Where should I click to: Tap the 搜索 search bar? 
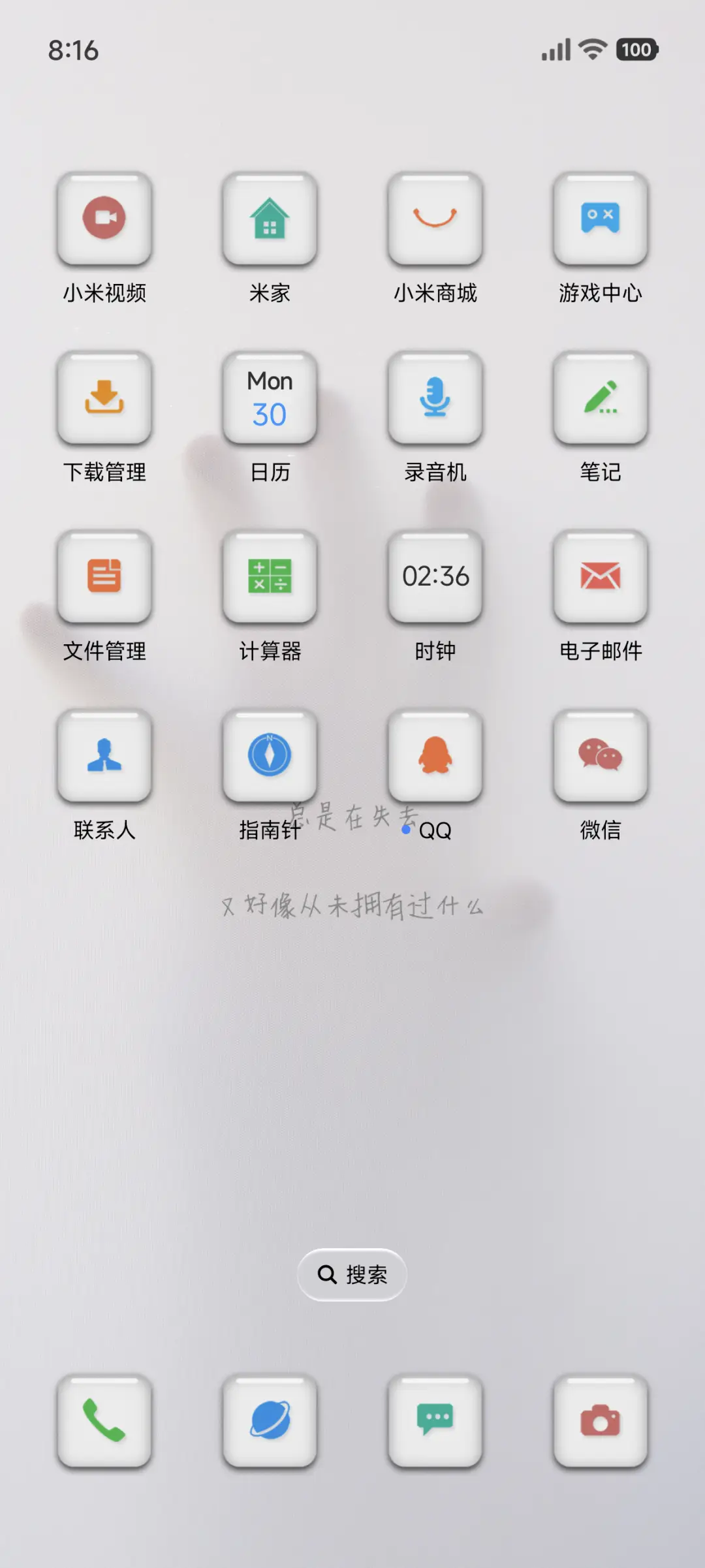tap(352, 1274)
